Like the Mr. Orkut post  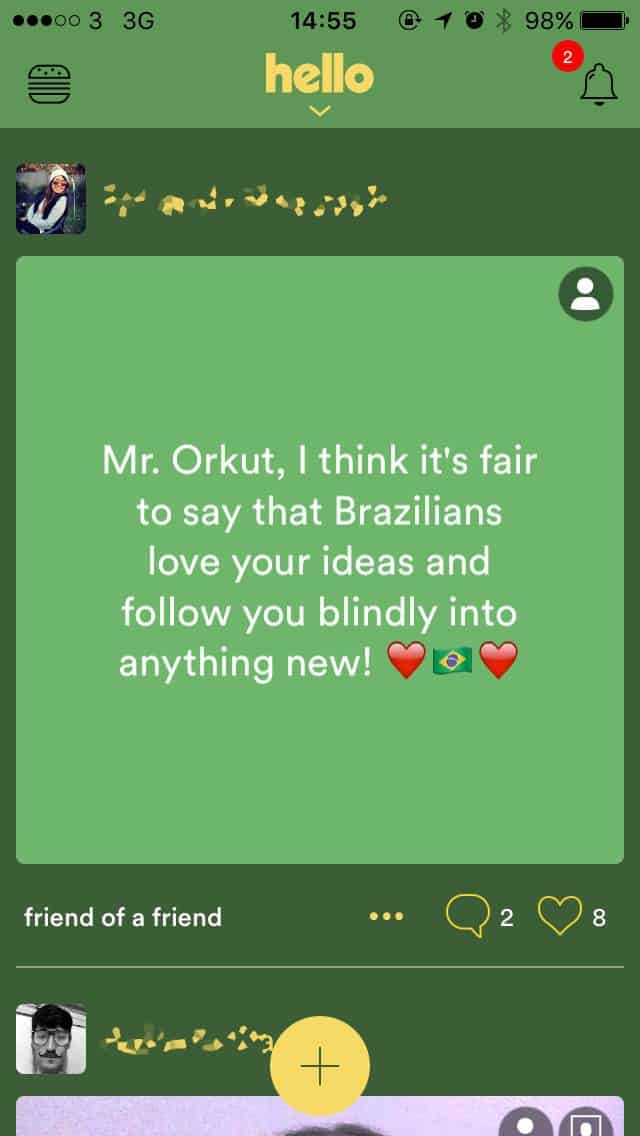560,916
